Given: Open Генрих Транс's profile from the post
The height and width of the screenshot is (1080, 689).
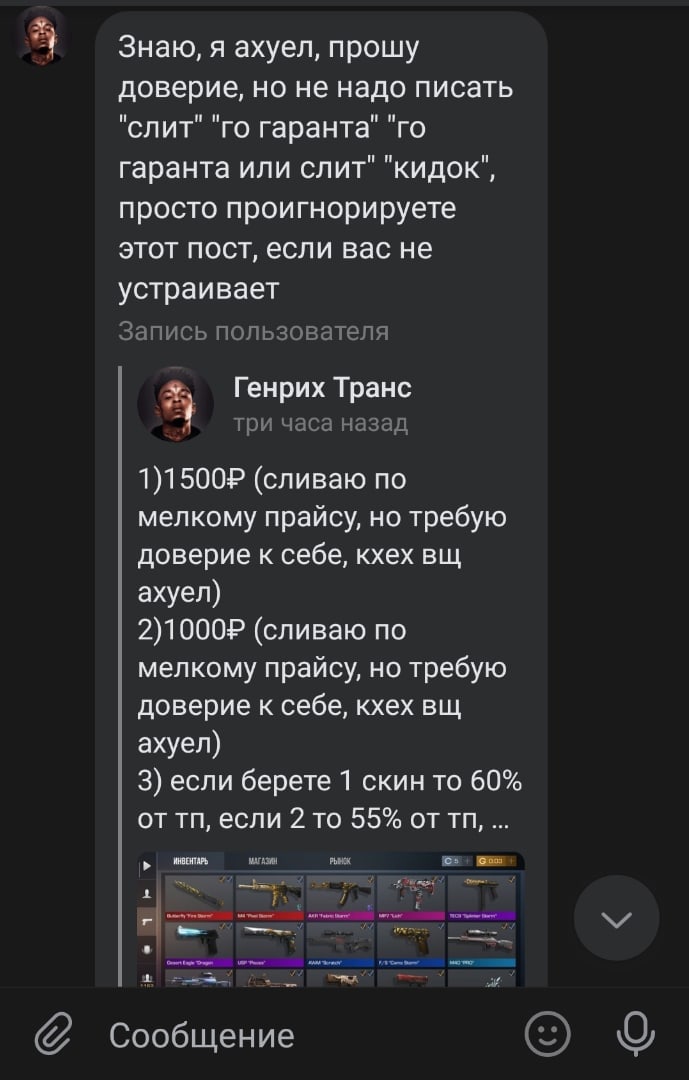Looking at the screenshot, I should [321, 387].
